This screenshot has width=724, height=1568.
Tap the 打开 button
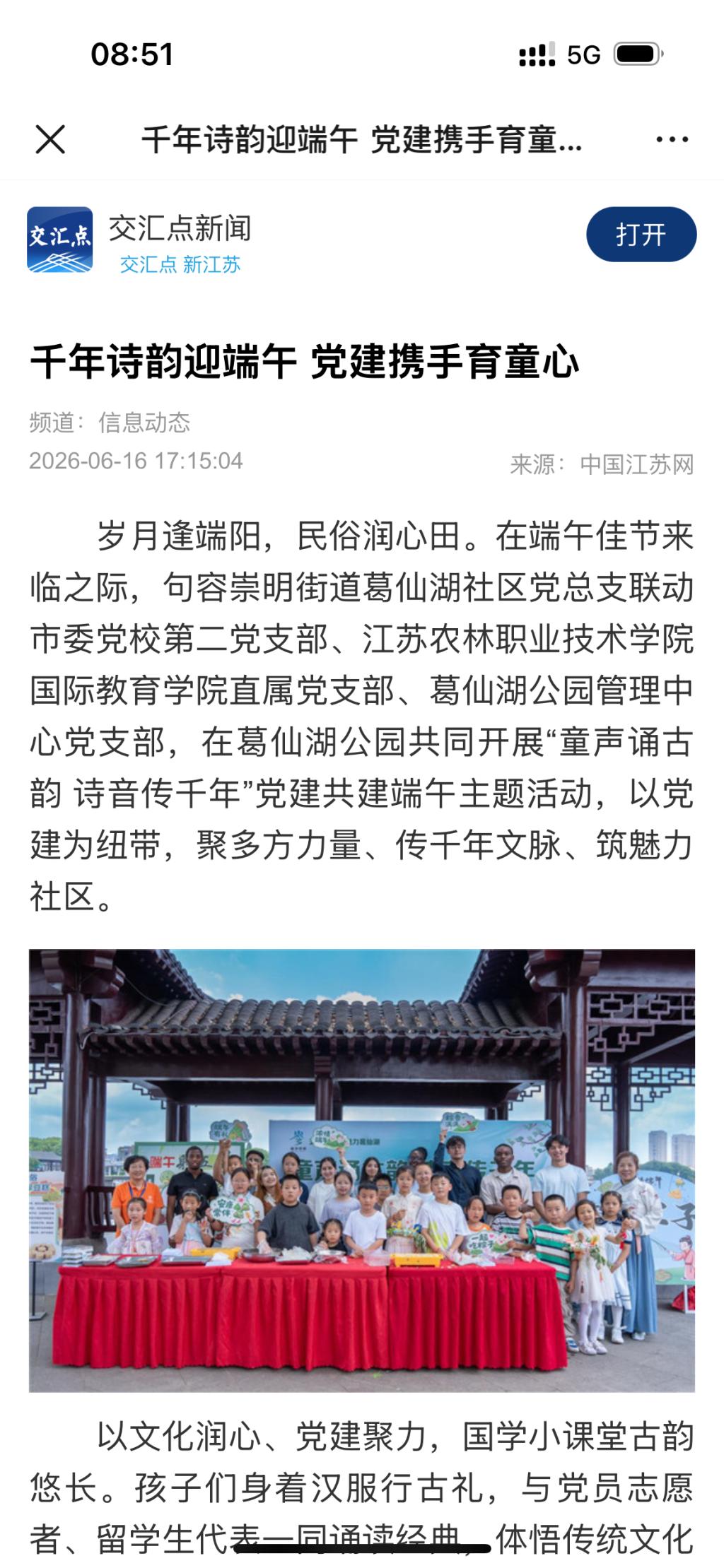pos(641,235)
